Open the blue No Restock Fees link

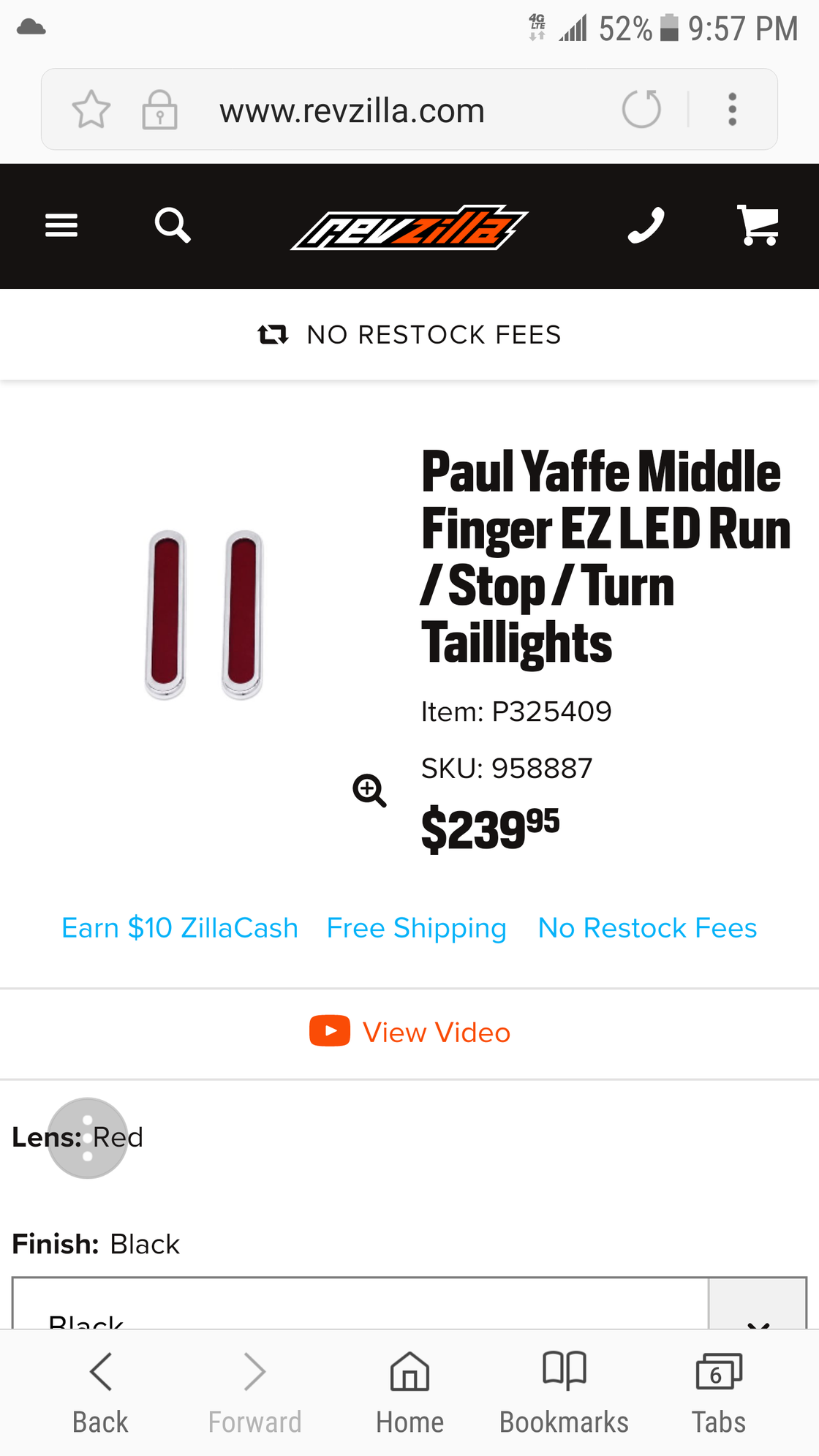(647, 928)
